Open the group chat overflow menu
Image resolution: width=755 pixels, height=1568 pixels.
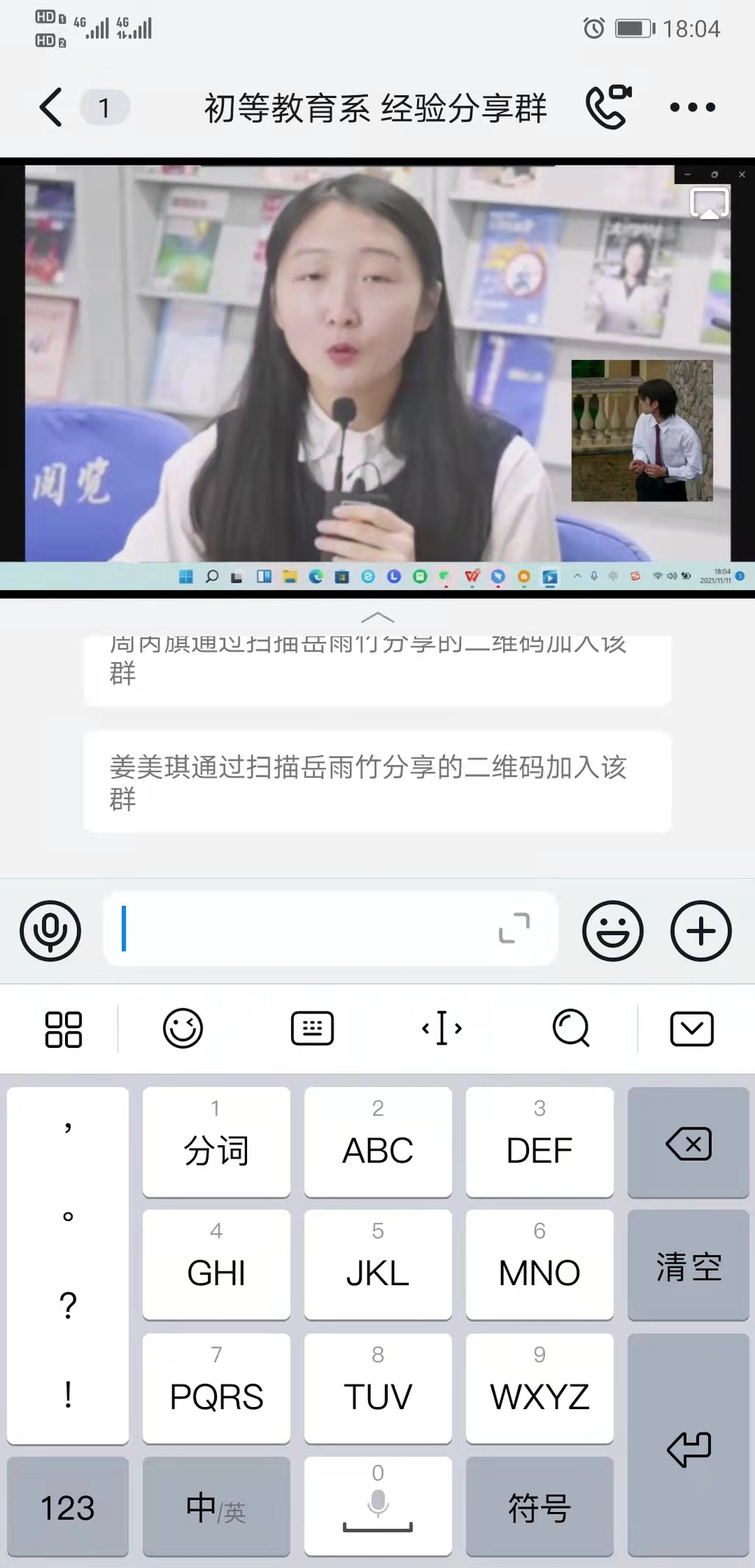pyautogui.click(x=692, y=107)
